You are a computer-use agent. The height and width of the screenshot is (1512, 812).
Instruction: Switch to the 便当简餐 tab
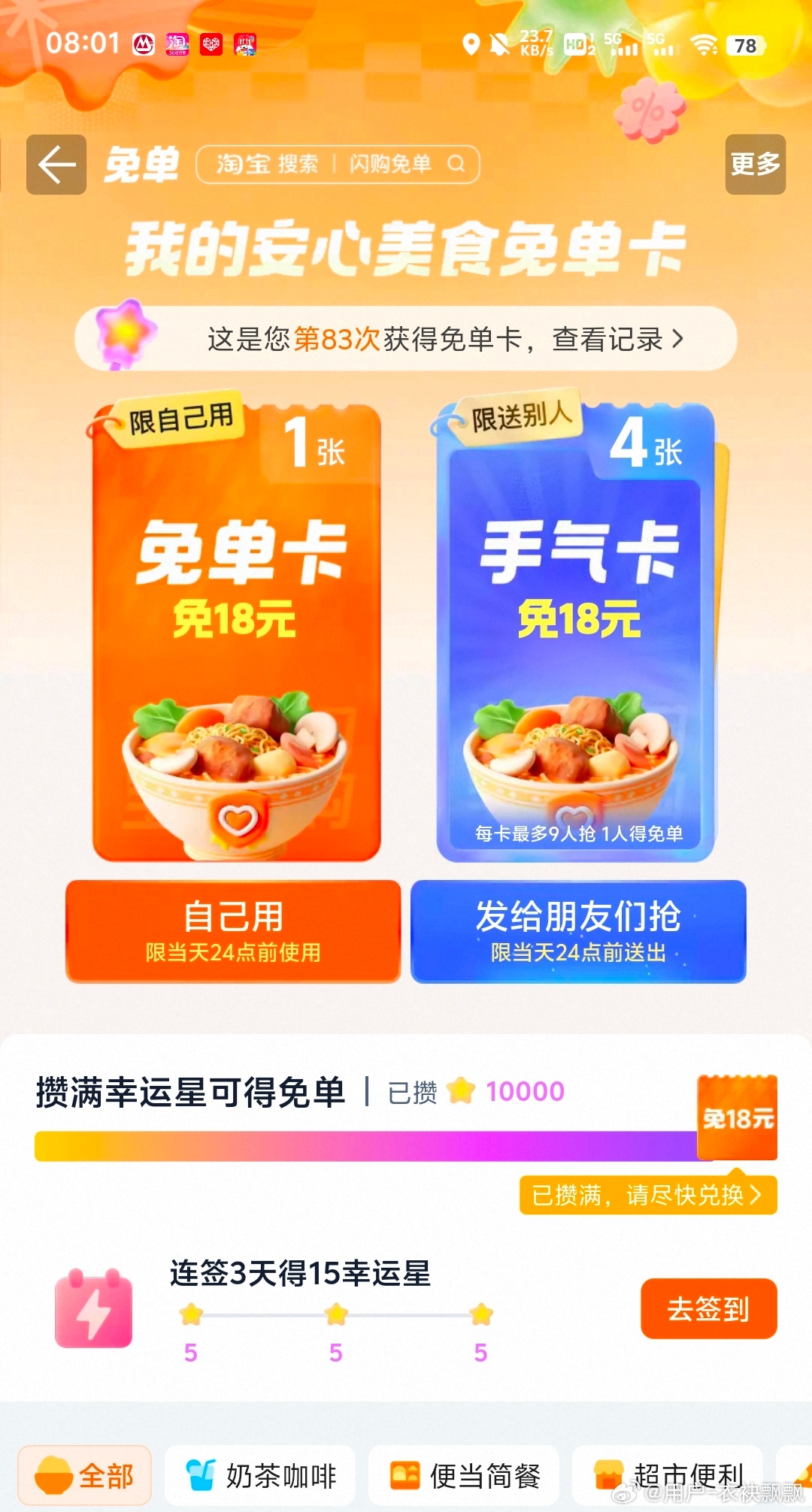464,1476
